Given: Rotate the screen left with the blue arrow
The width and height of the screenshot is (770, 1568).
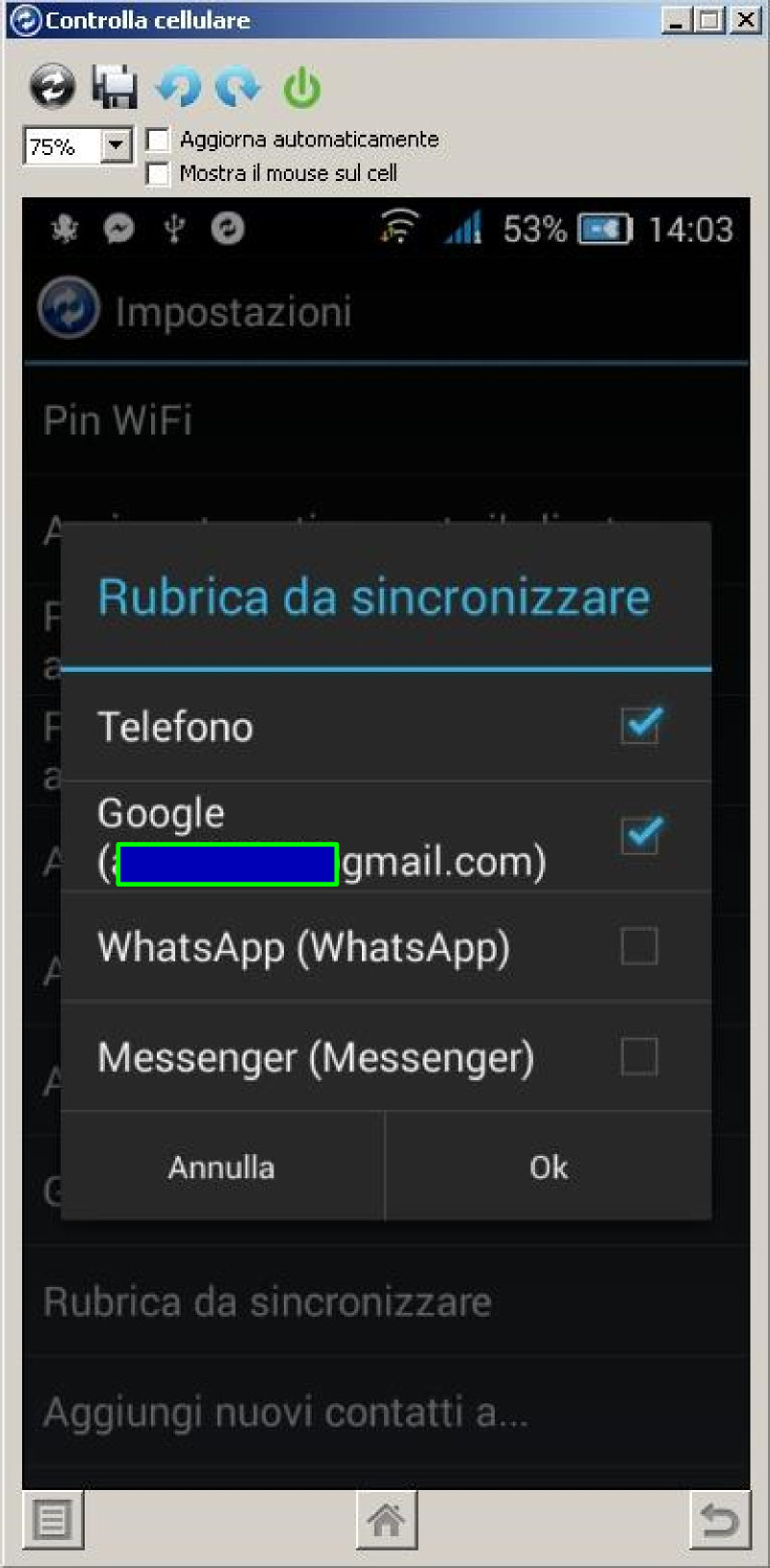Looking at the screenshot, I should pos(178,87).
